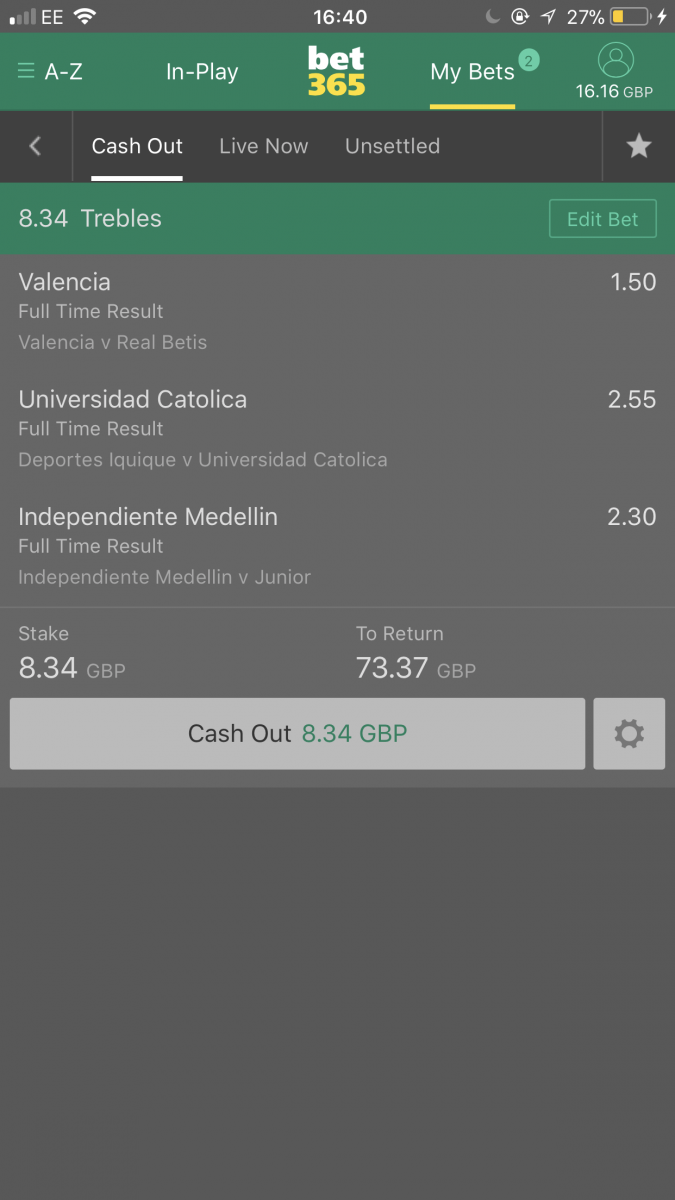Open the A-Z menu
Image resolution: width=675 pixels, height=1200 pixels.
click(50, 72)
